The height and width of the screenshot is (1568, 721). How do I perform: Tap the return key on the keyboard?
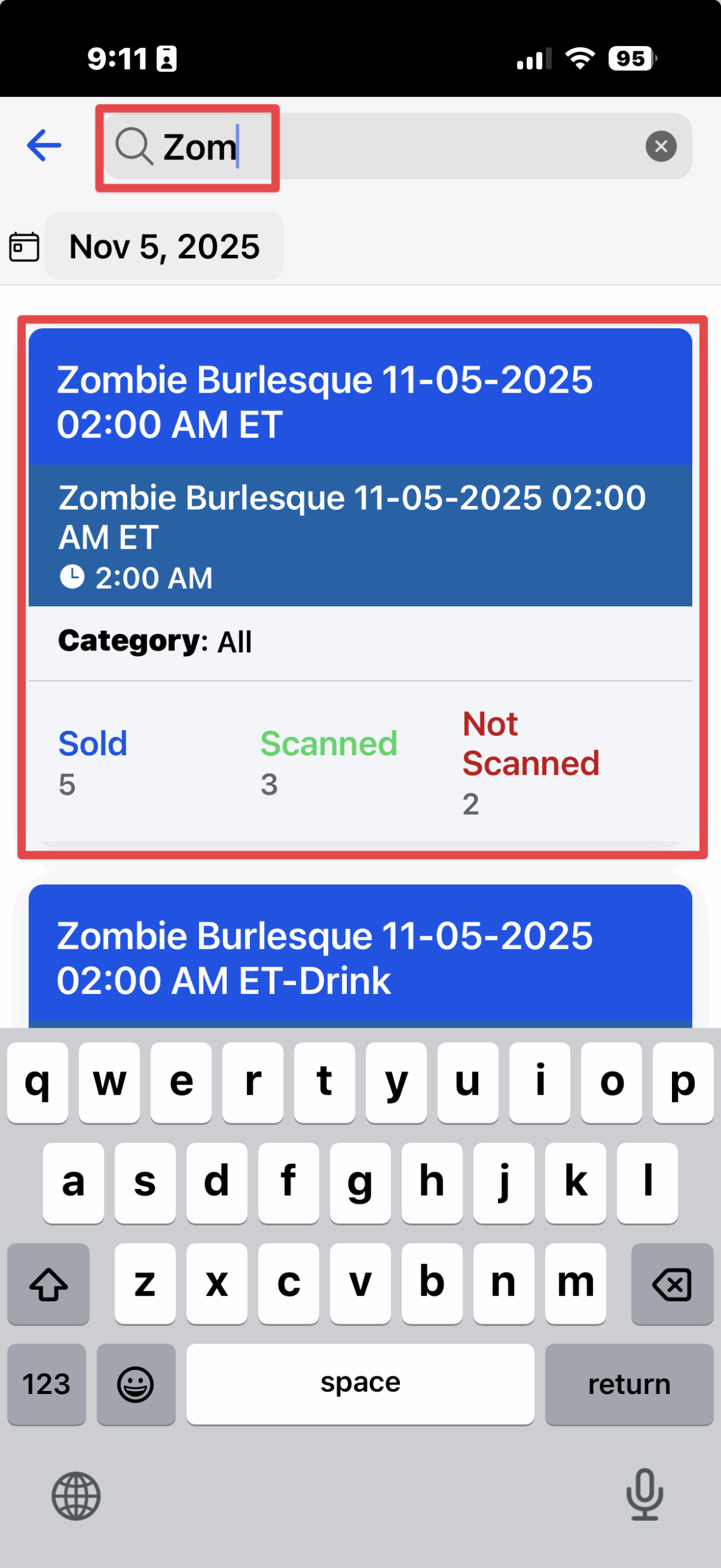pyautogui.click(x=629, y=1384)
